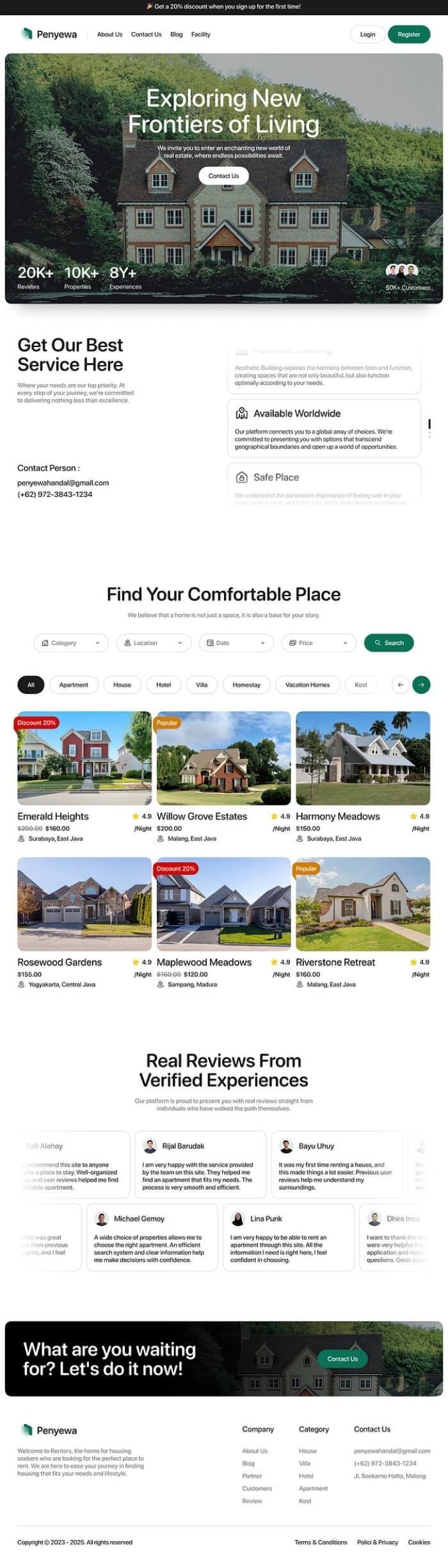The image size is (448, 1568).
Task: Tap the green Search button
Action: tap(388, 643)
